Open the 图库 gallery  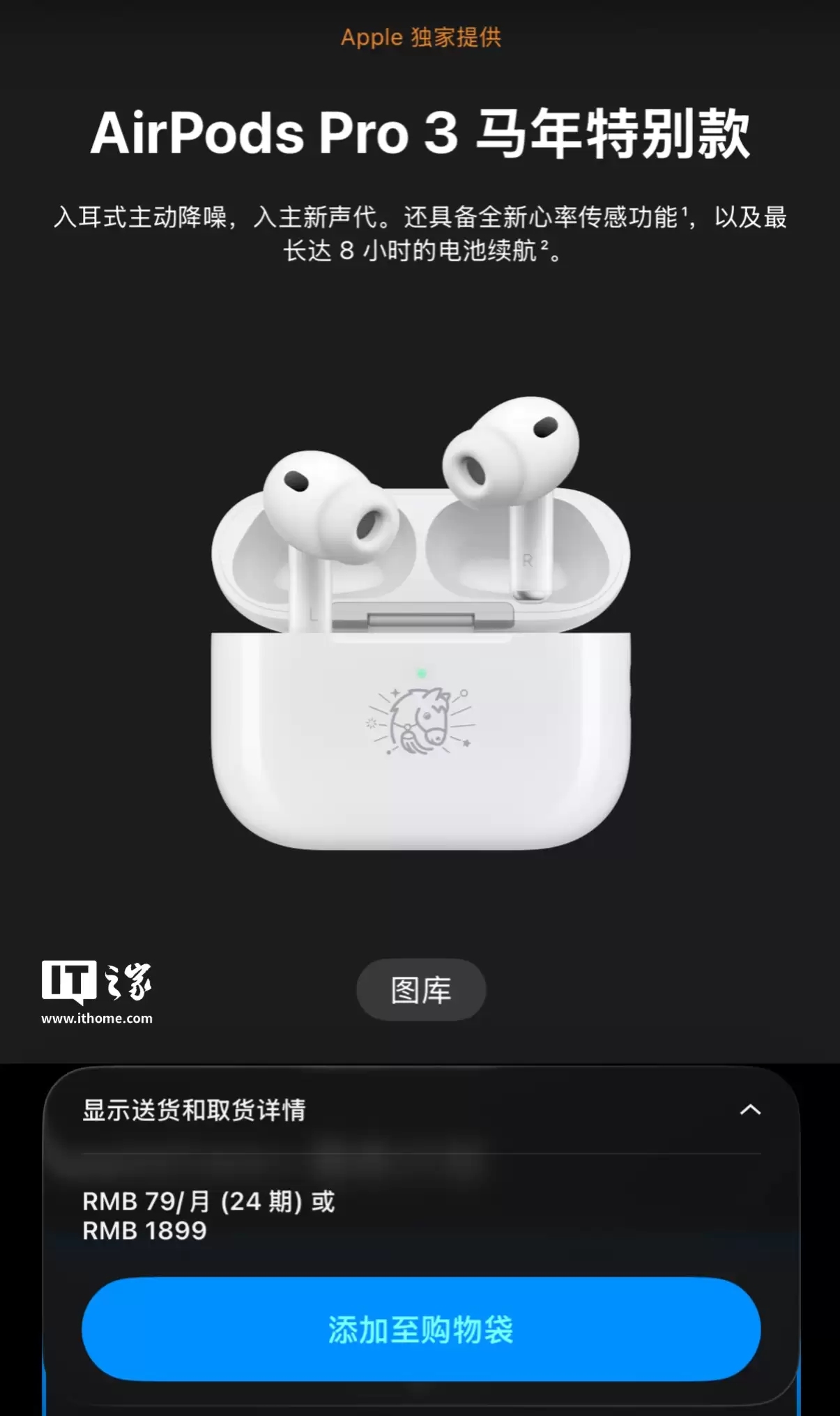[x=420, y=989]
